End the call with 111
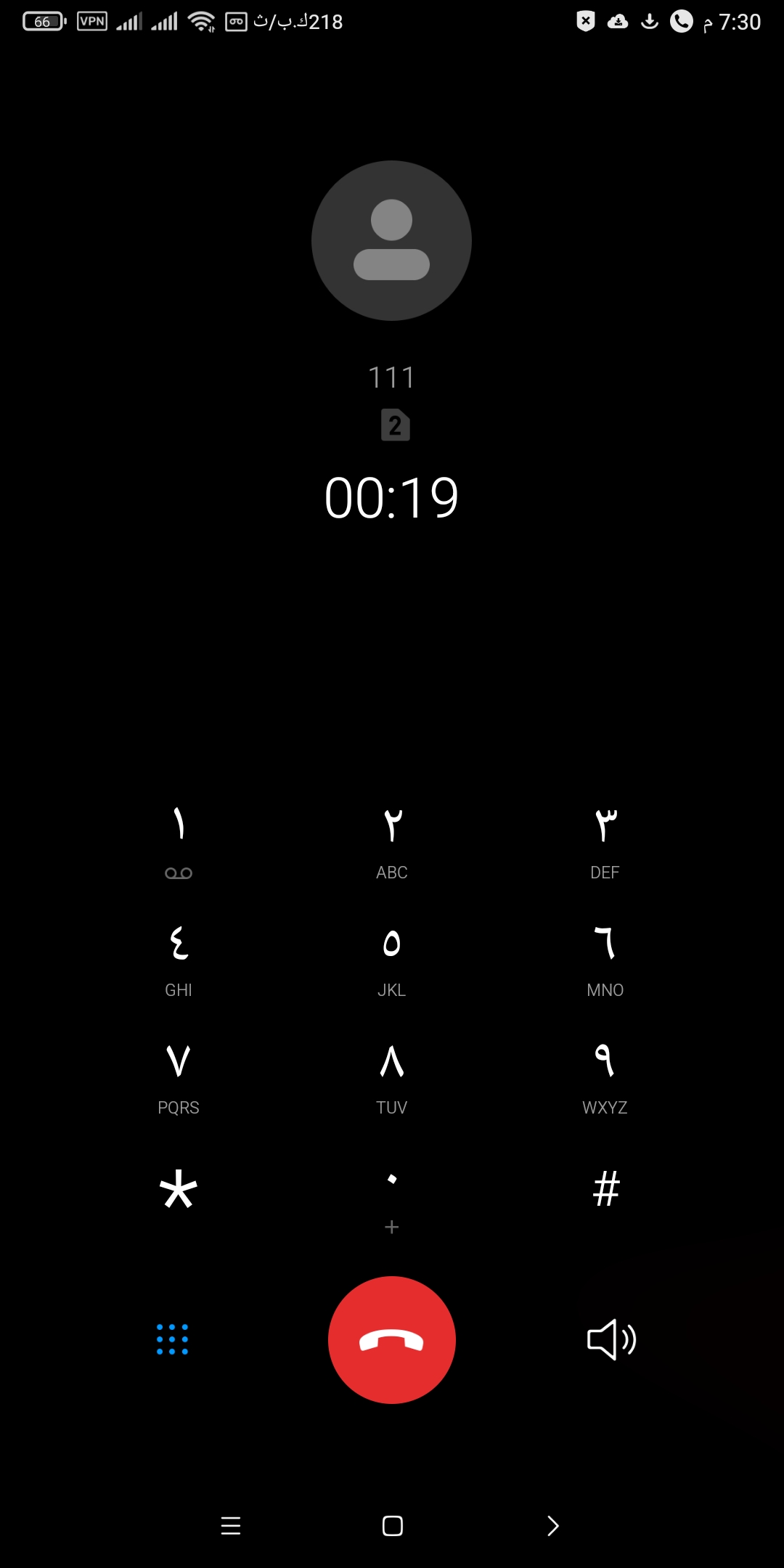Screen dimensions: 784x1568 392,1339
